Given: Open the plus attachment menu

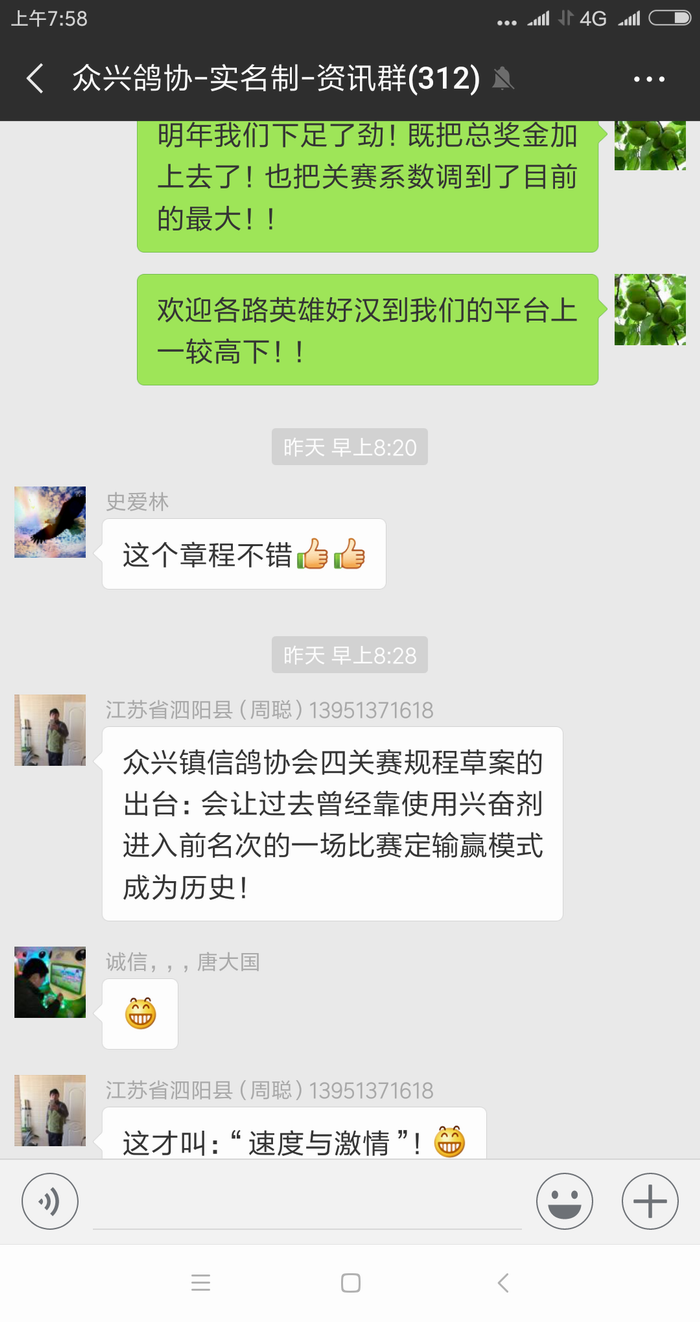Looking at the screenshot, I should [x=650, y=1201].
